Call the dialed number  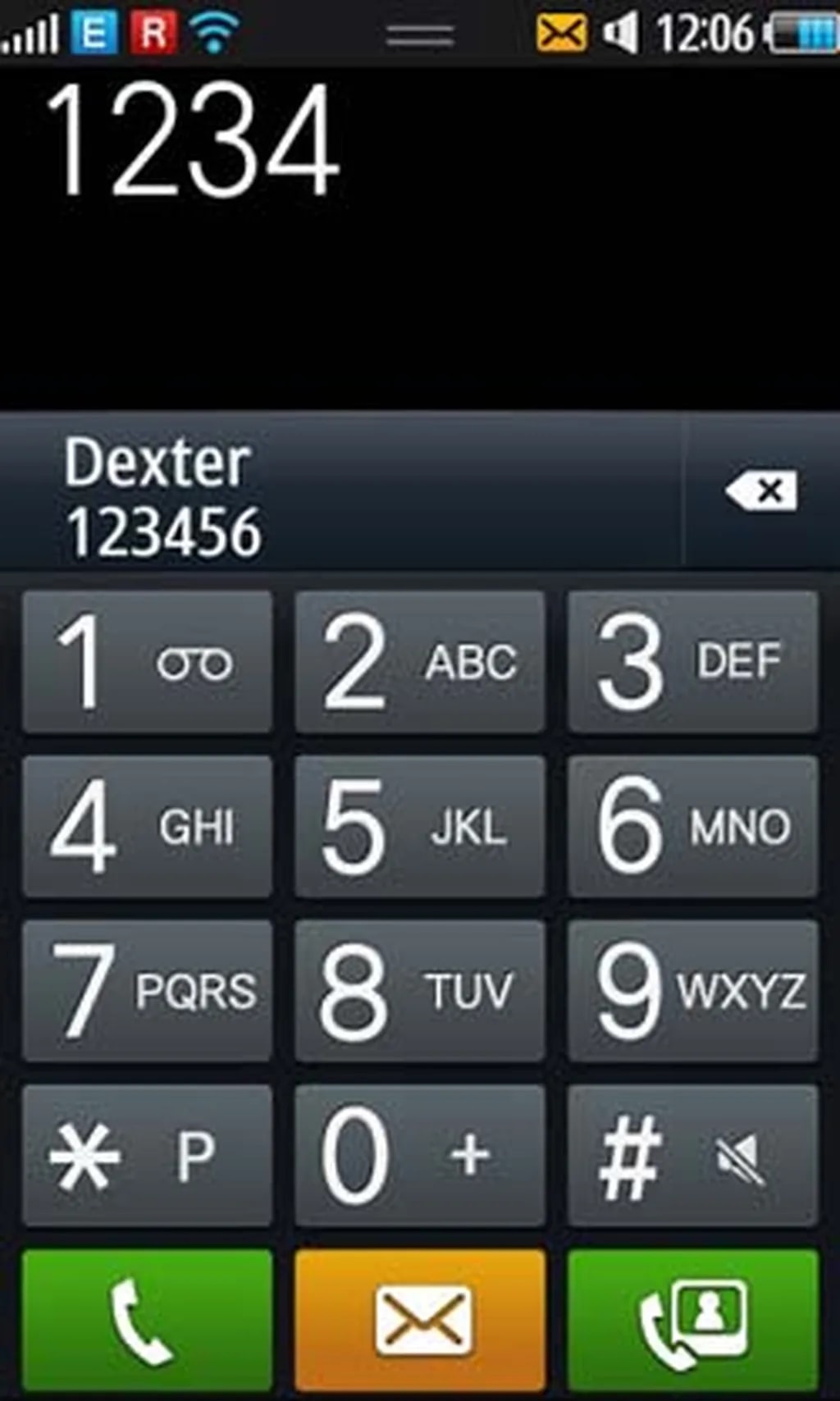coord(148,1321)
